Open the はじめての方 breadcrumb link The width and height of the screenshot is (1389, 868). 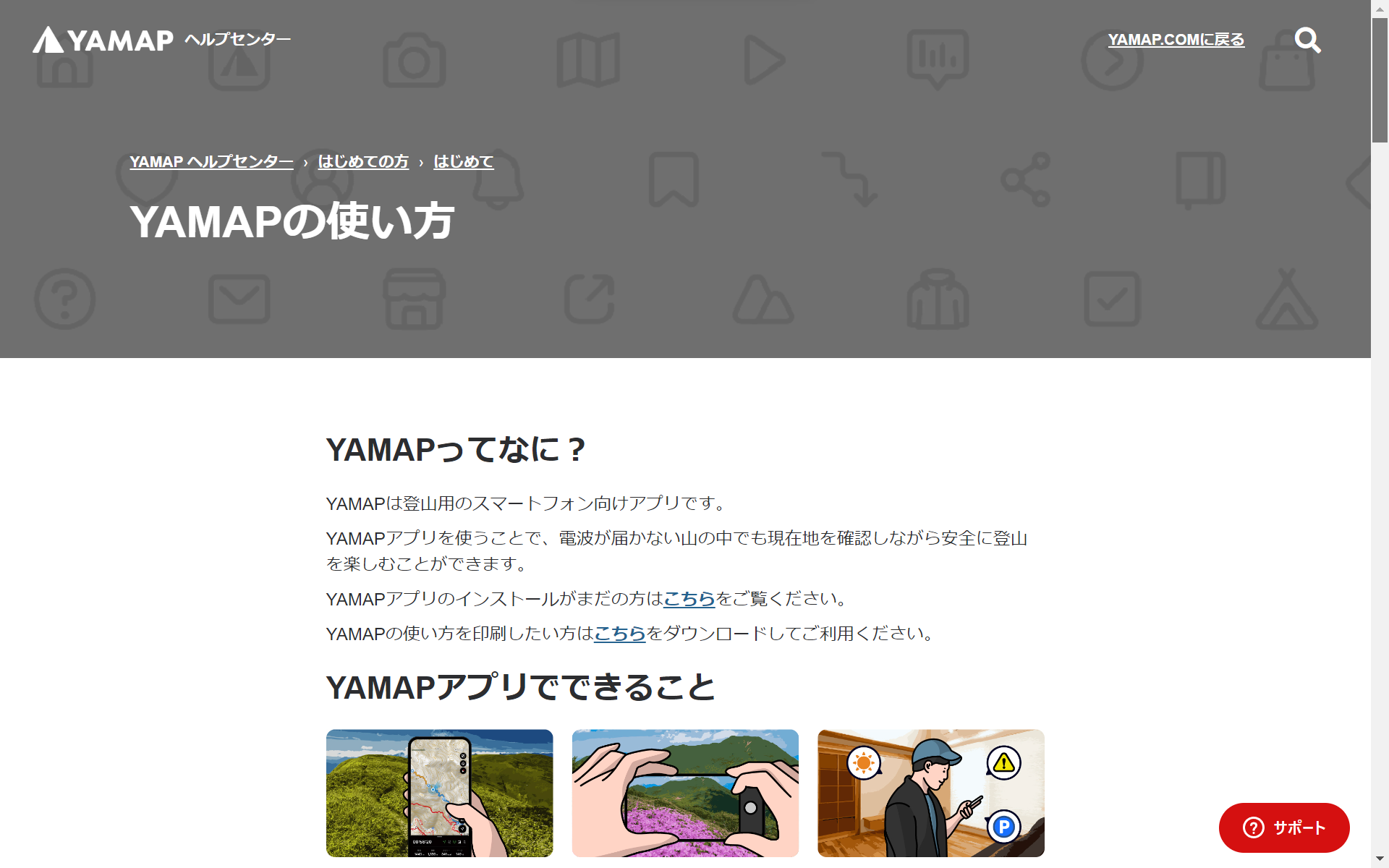[x=363, y=162]
